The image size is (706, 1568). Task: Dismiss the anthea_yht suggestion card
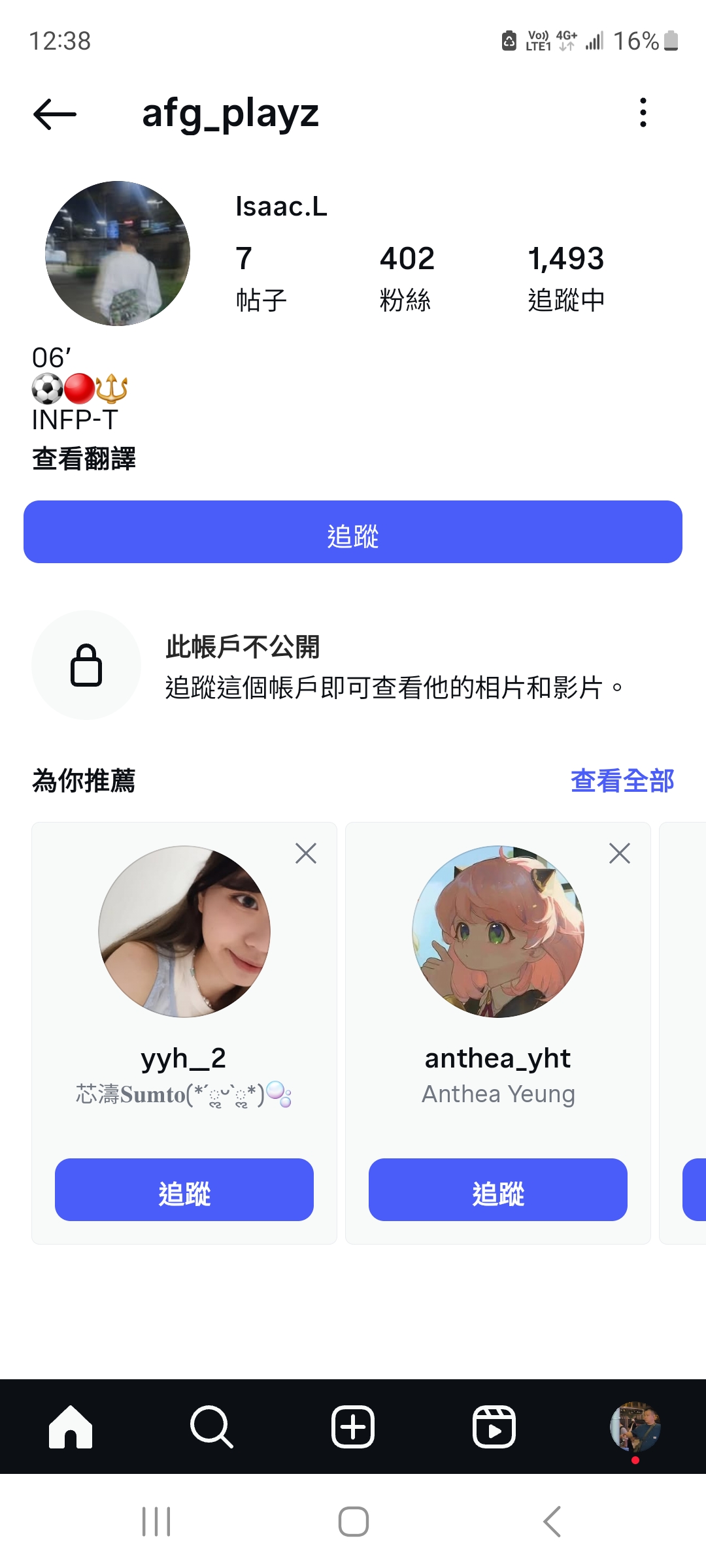coord(620,853)
